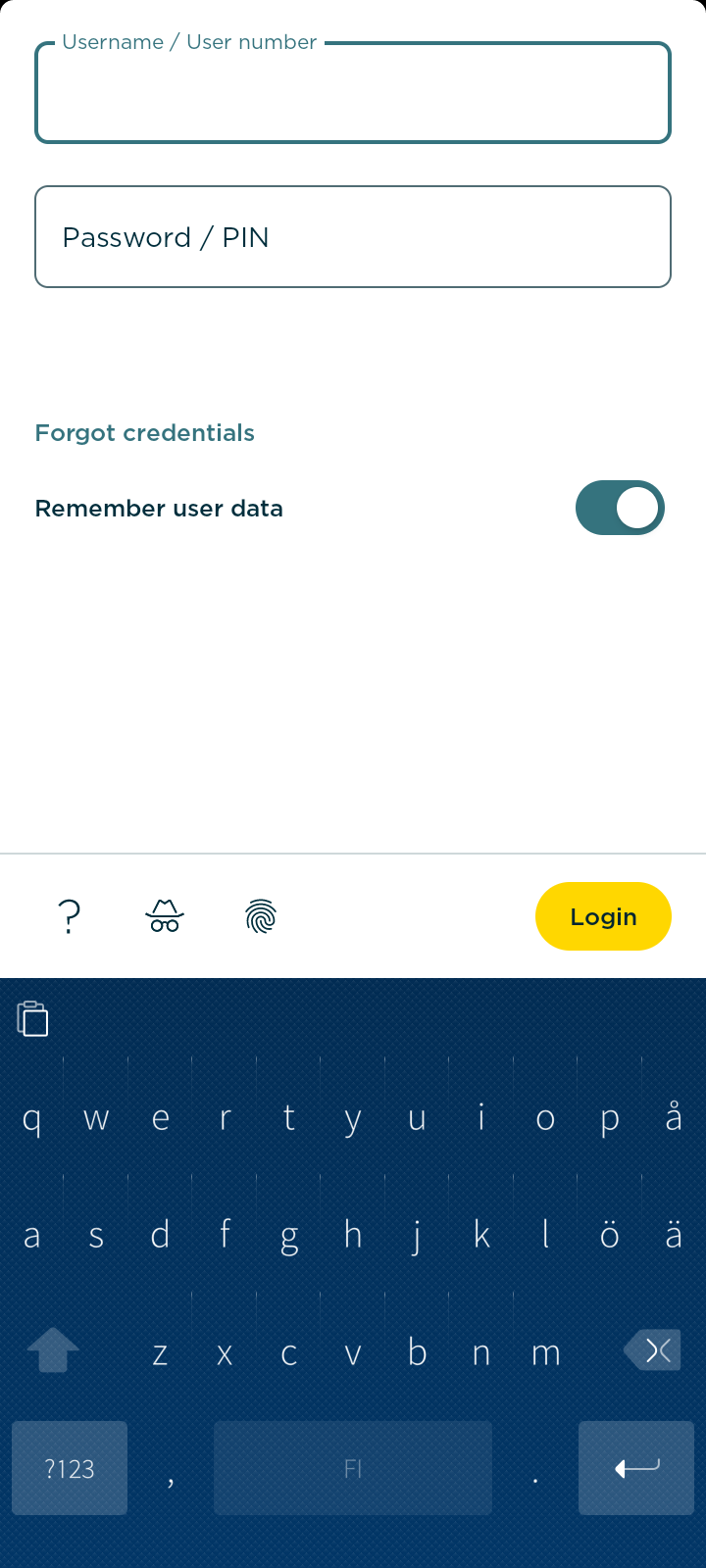The width and height of the screenshot is (706, 1568).
Task: Open the help question mark icon
Action: point(69,917)
